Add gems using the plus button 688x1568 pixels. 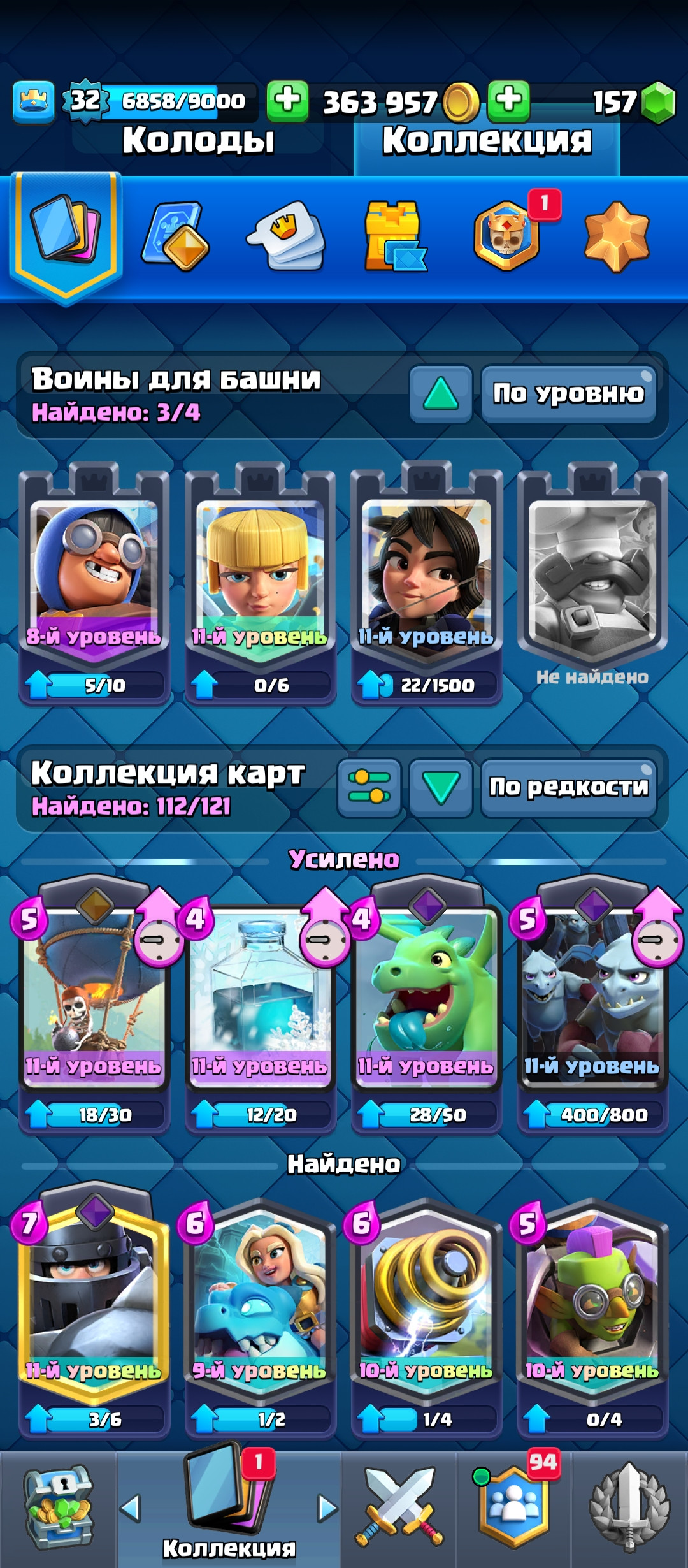(x=508, y=101)
